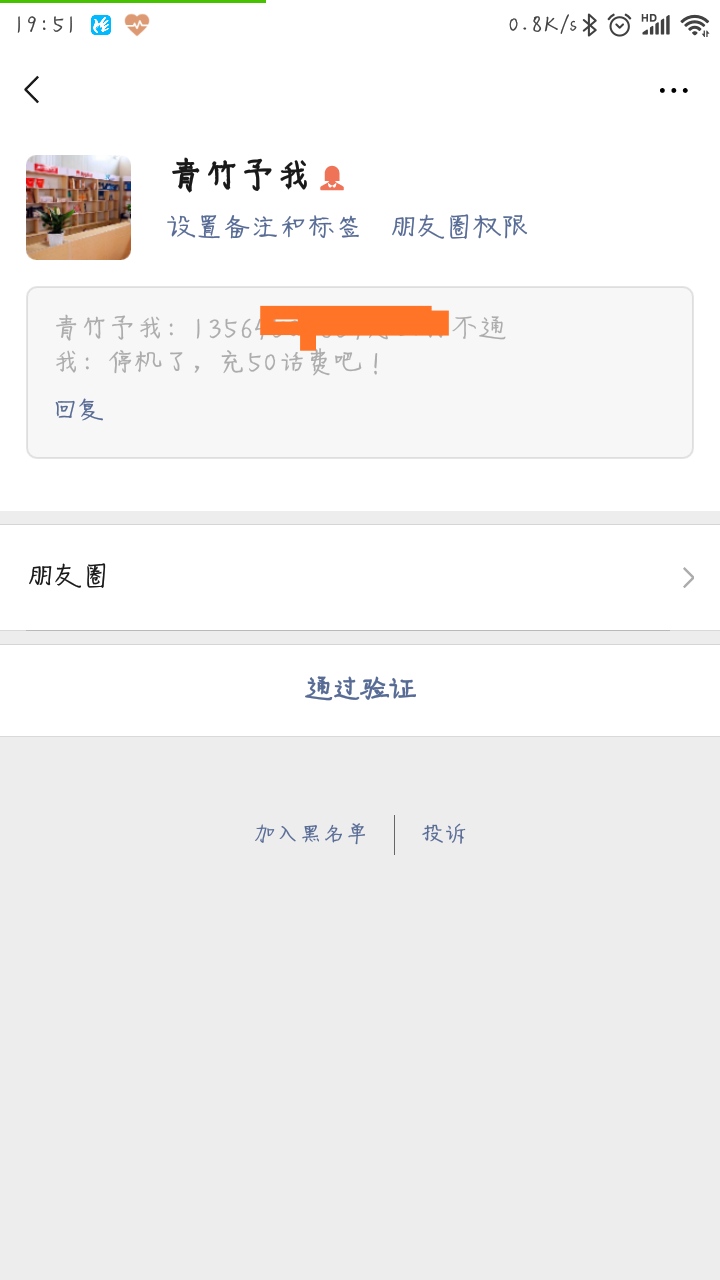The width and height of the screenshot is (720, 1280).
Task: Tap 回复 to reply to the message
Action: (79, 409)
